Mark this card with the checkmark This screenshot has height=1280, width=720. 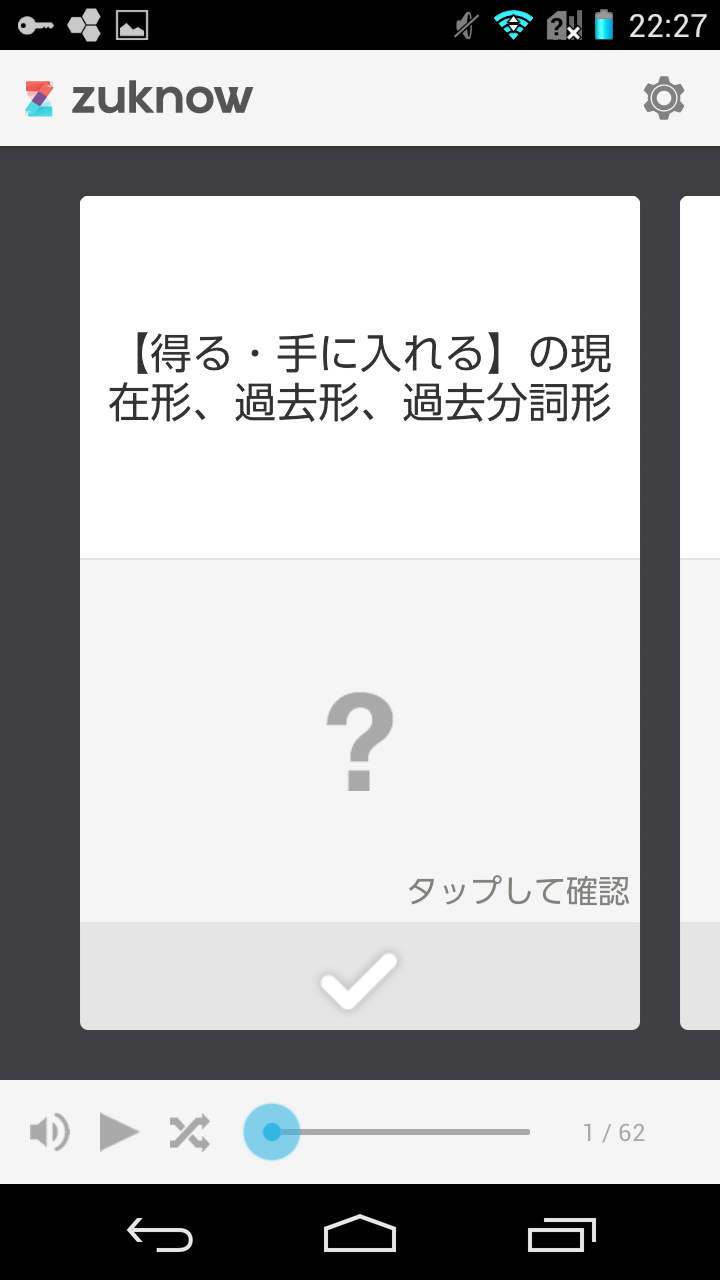(359, 980)
